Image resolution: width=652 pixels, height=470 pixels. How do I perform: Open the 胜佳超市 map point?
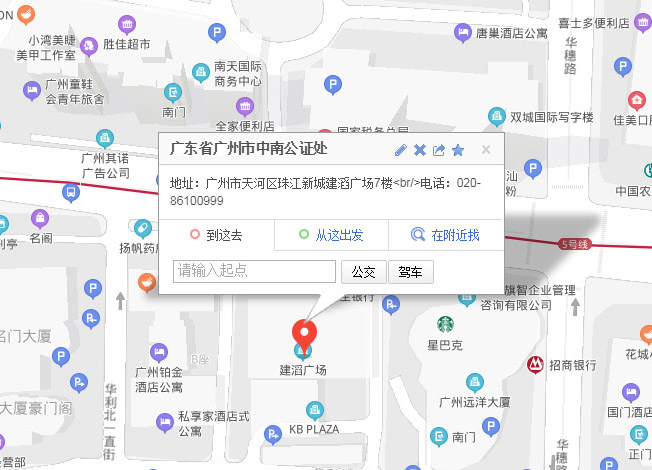coord(88,44)
